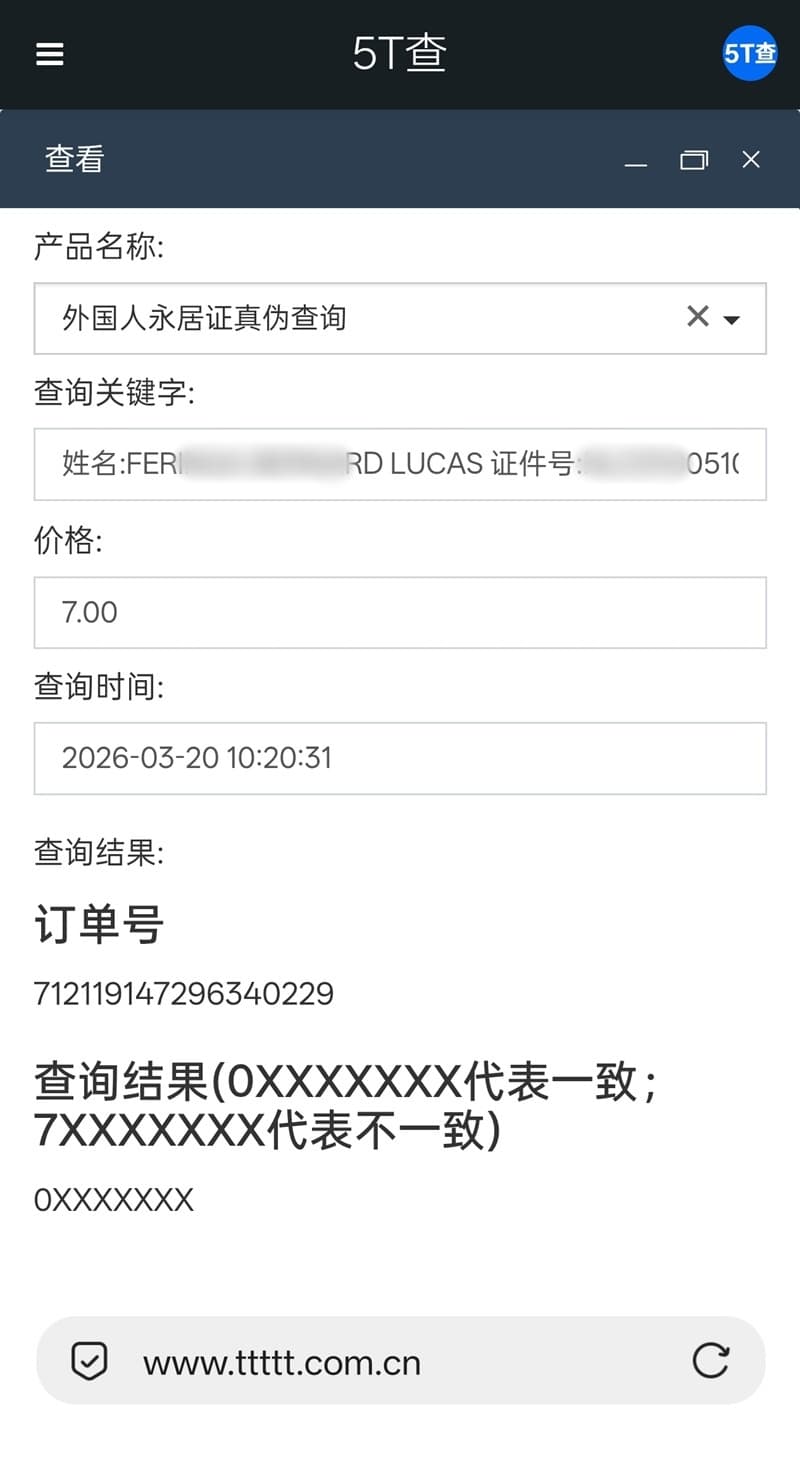Maximize the 查看 dialog window
Viewport: 800px width, 1457px height.
[693, 160]
